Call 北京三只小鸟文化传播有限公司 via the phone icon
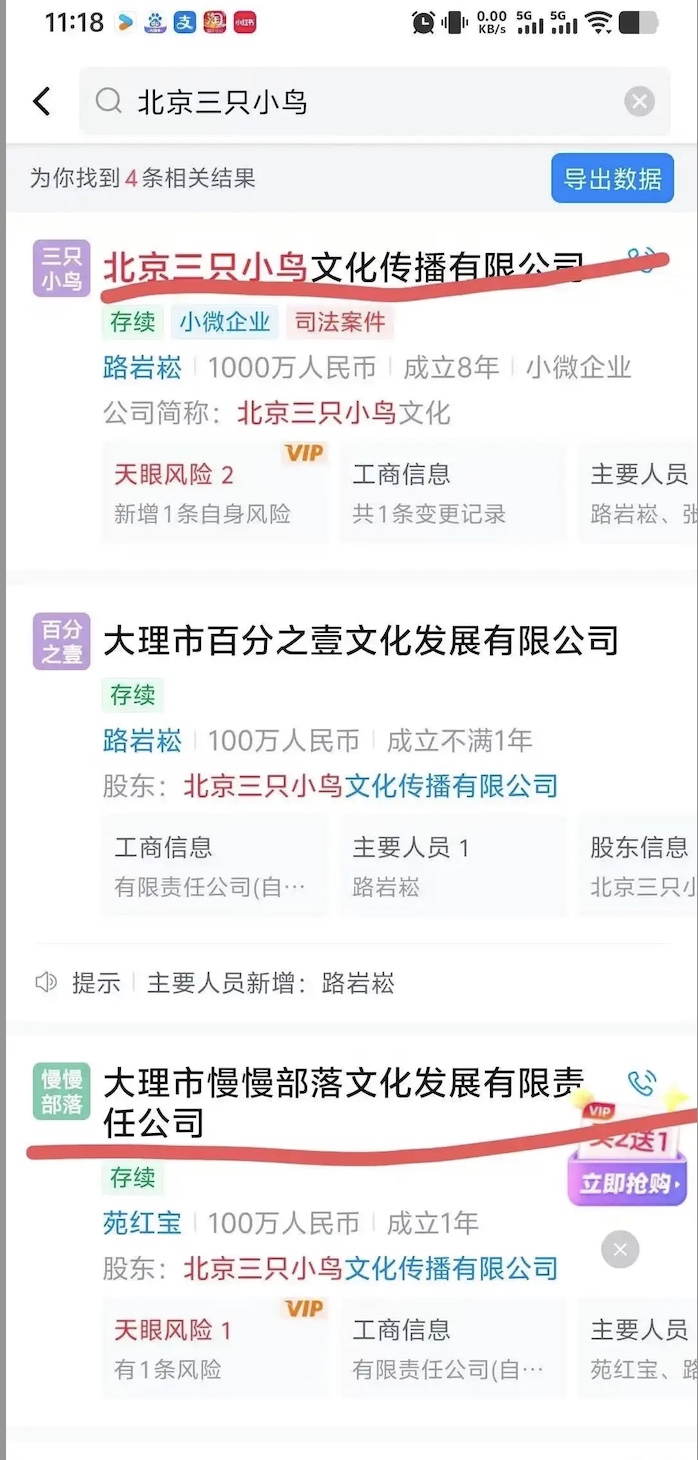This screenshot has height=1460, width=698. coord(643,260)
